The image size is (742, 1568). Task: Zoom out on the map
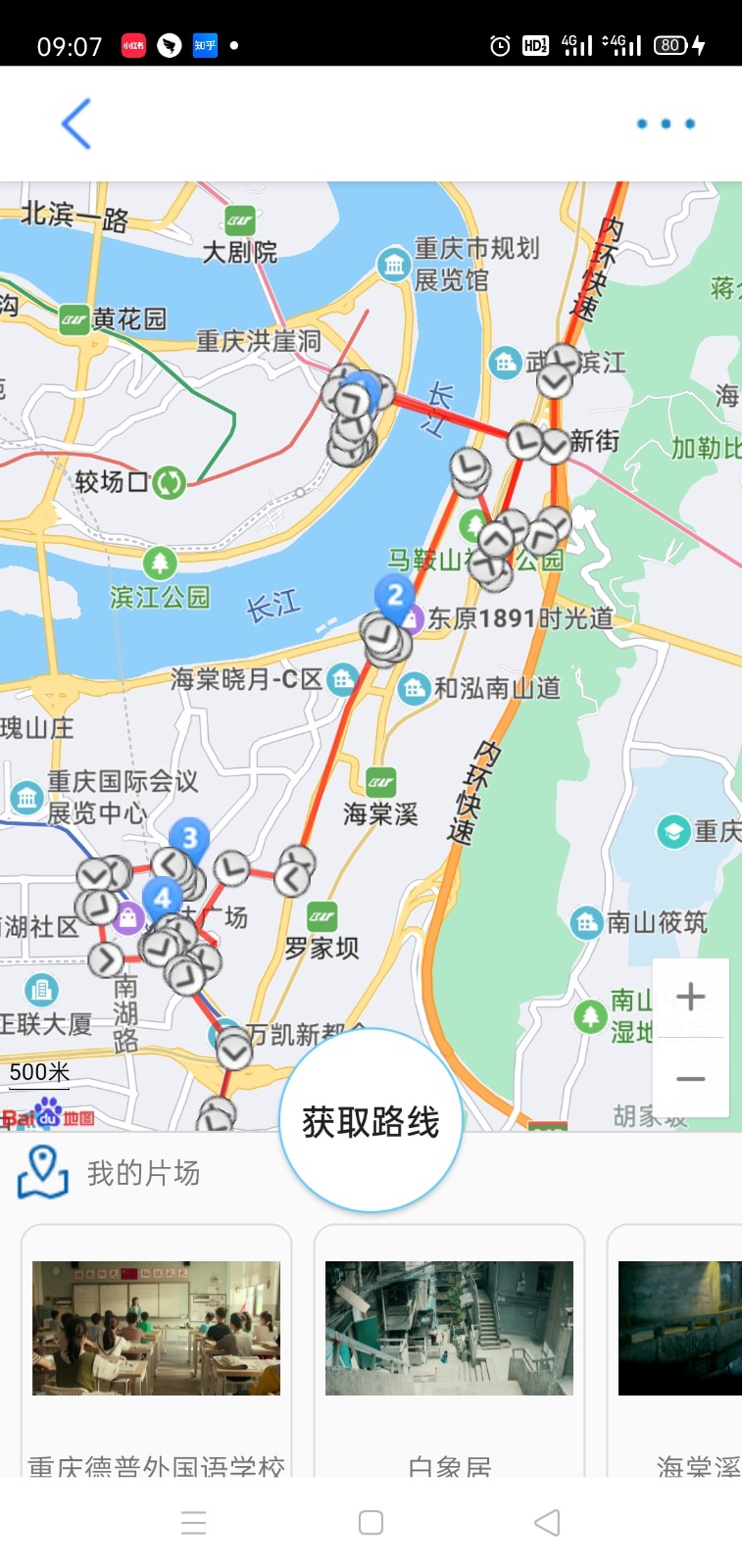(x=690, y=1078)
